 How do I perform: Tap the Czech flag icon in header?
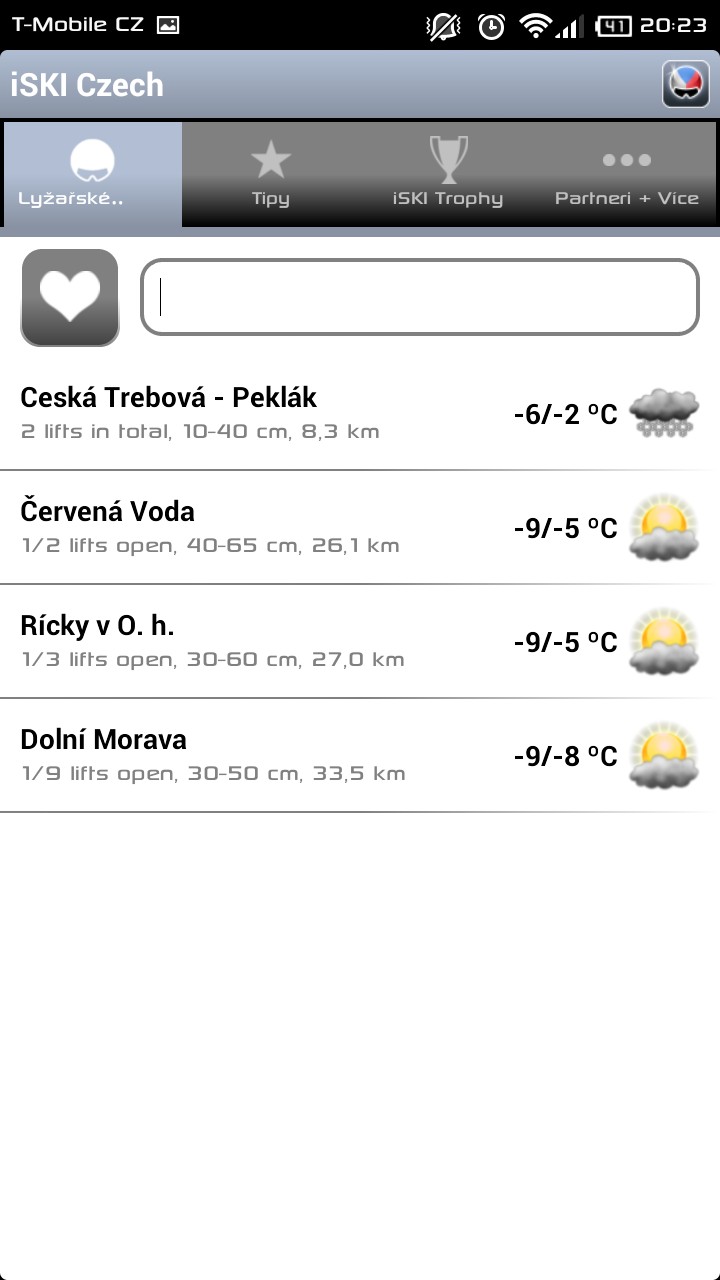point(686,84)
